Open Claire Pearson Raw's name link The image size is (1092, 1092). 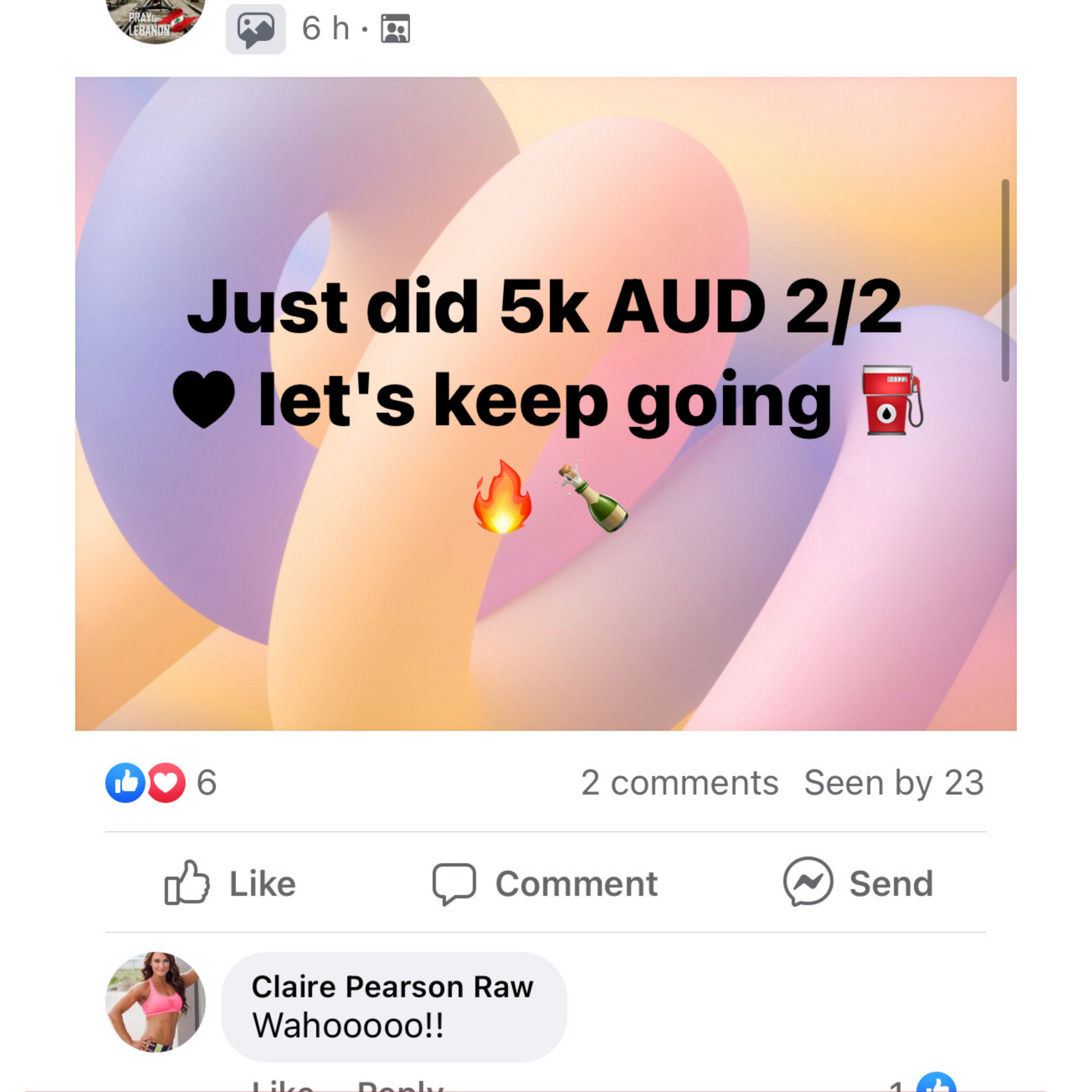[x=392, y=987]
